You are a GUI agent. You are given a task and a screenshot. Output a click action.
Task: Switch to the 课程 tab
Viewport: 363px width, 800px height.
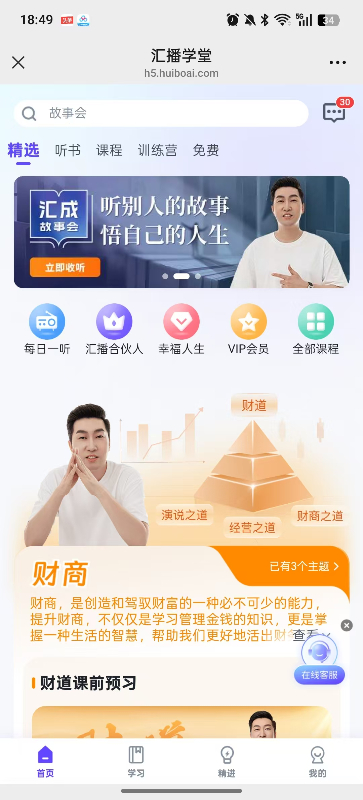(x=109, y=151)
